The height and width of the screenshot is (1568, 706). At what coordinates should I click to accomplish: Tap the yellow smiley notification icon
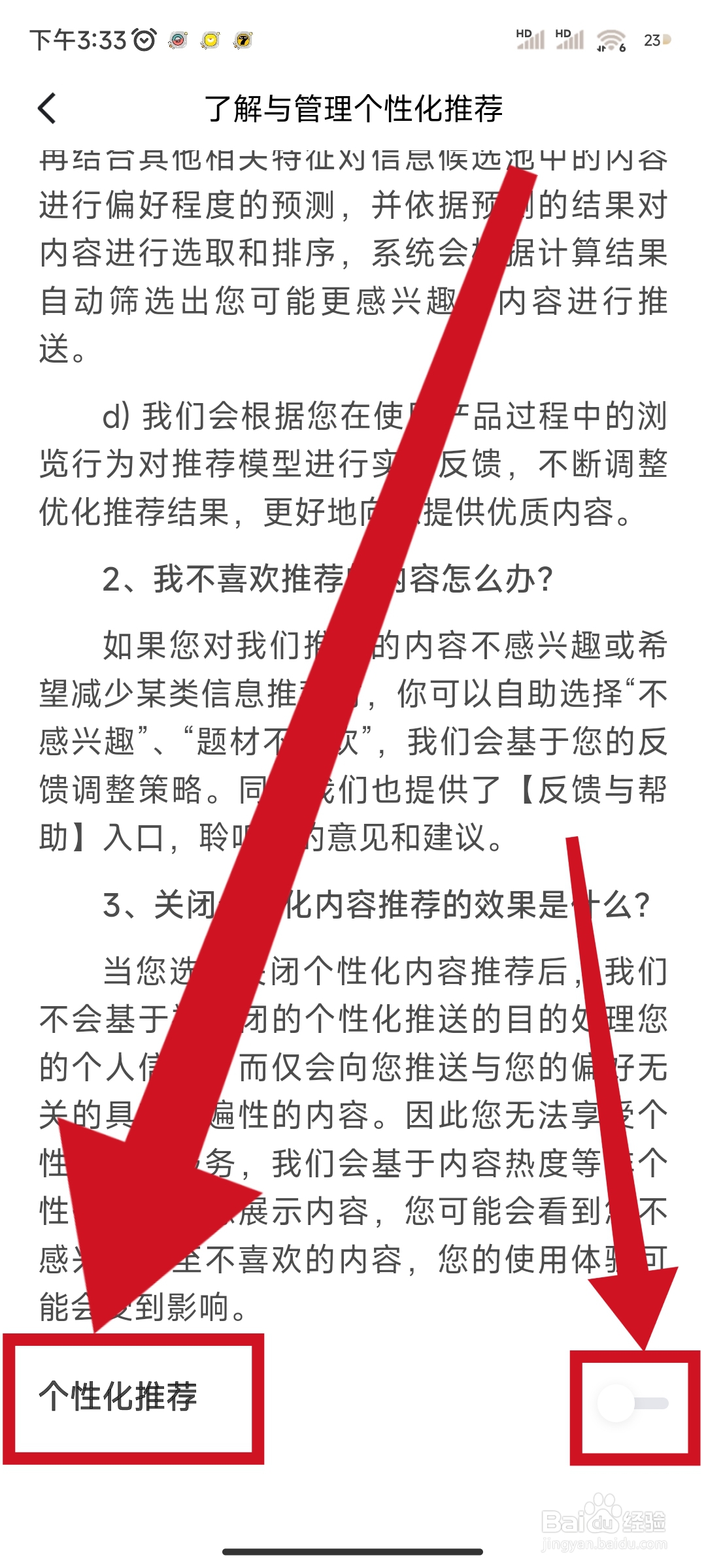209,41
